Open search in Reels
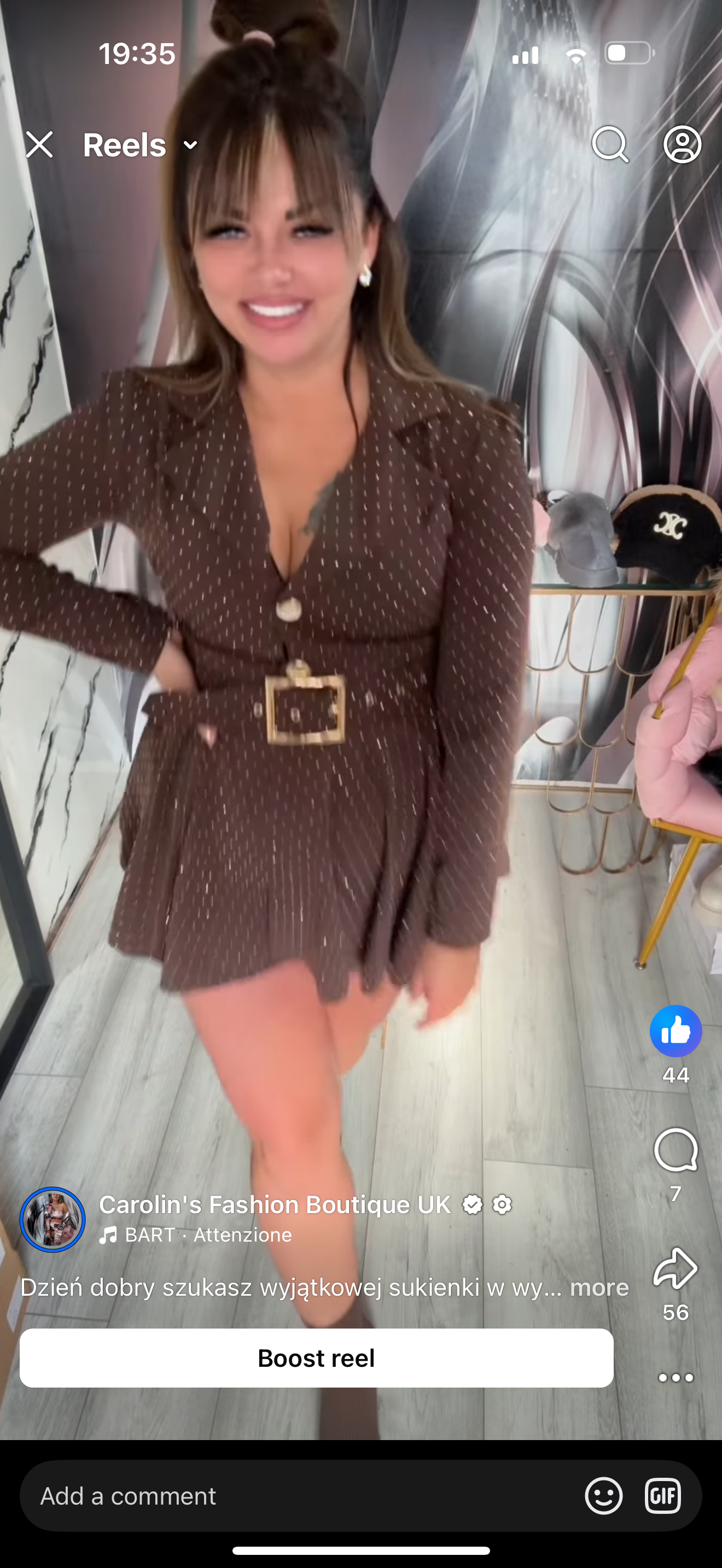The width and height of the screenshot is (722, 1568). 609,144
